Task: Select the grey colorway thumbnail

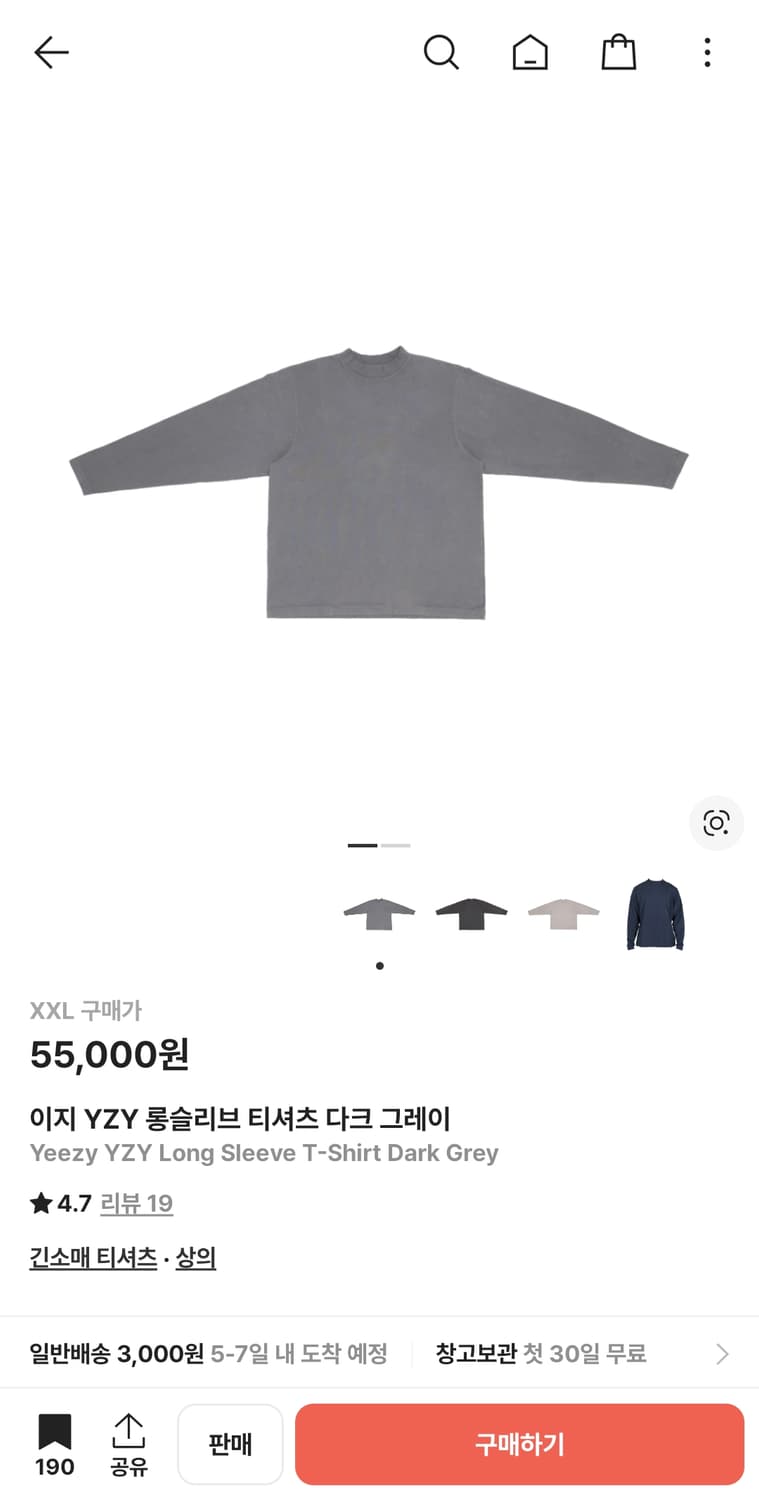Action: [379, 913]
